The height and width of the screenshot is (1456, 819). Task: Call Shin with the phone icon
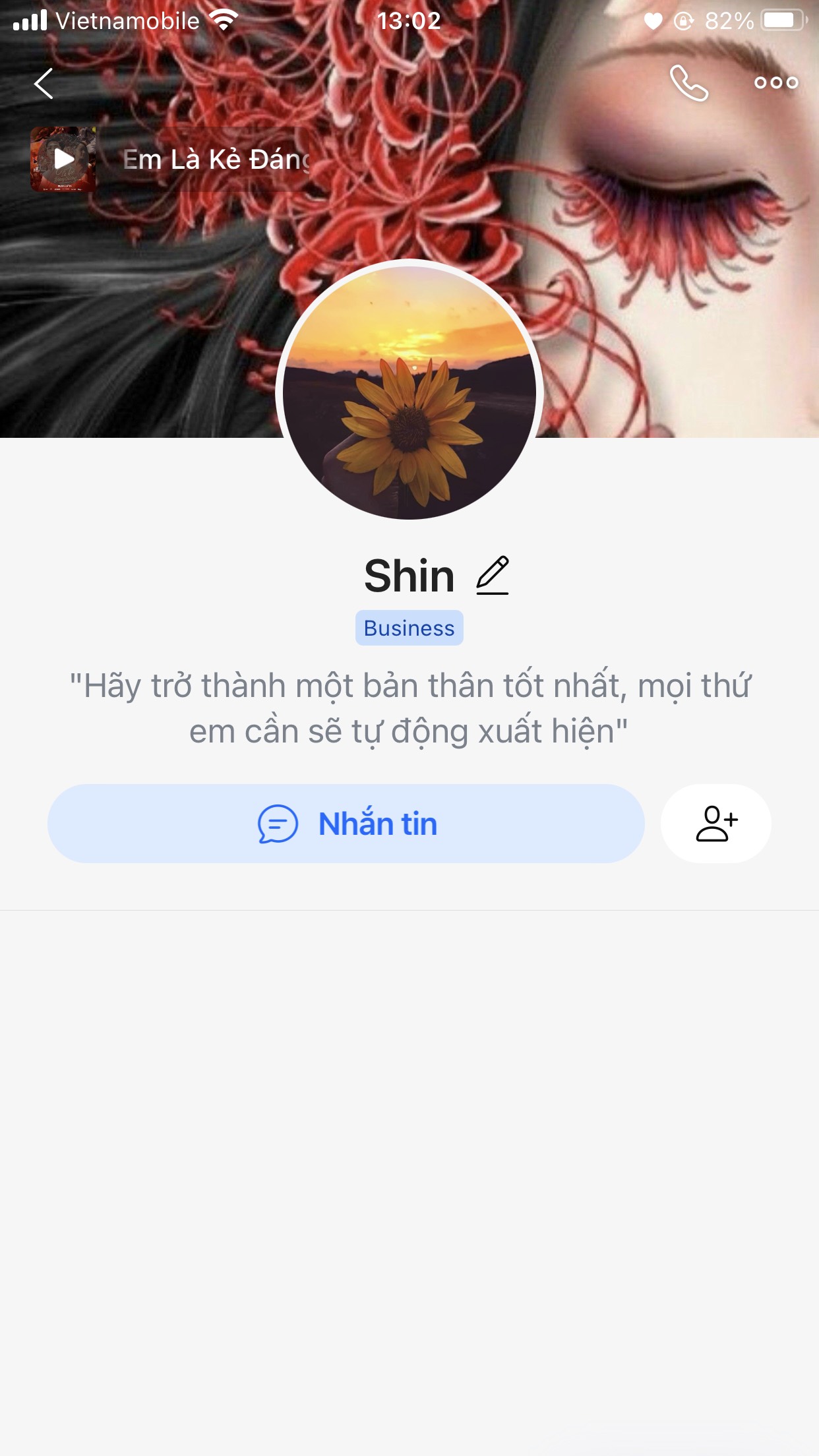click(x=688, y=83)
